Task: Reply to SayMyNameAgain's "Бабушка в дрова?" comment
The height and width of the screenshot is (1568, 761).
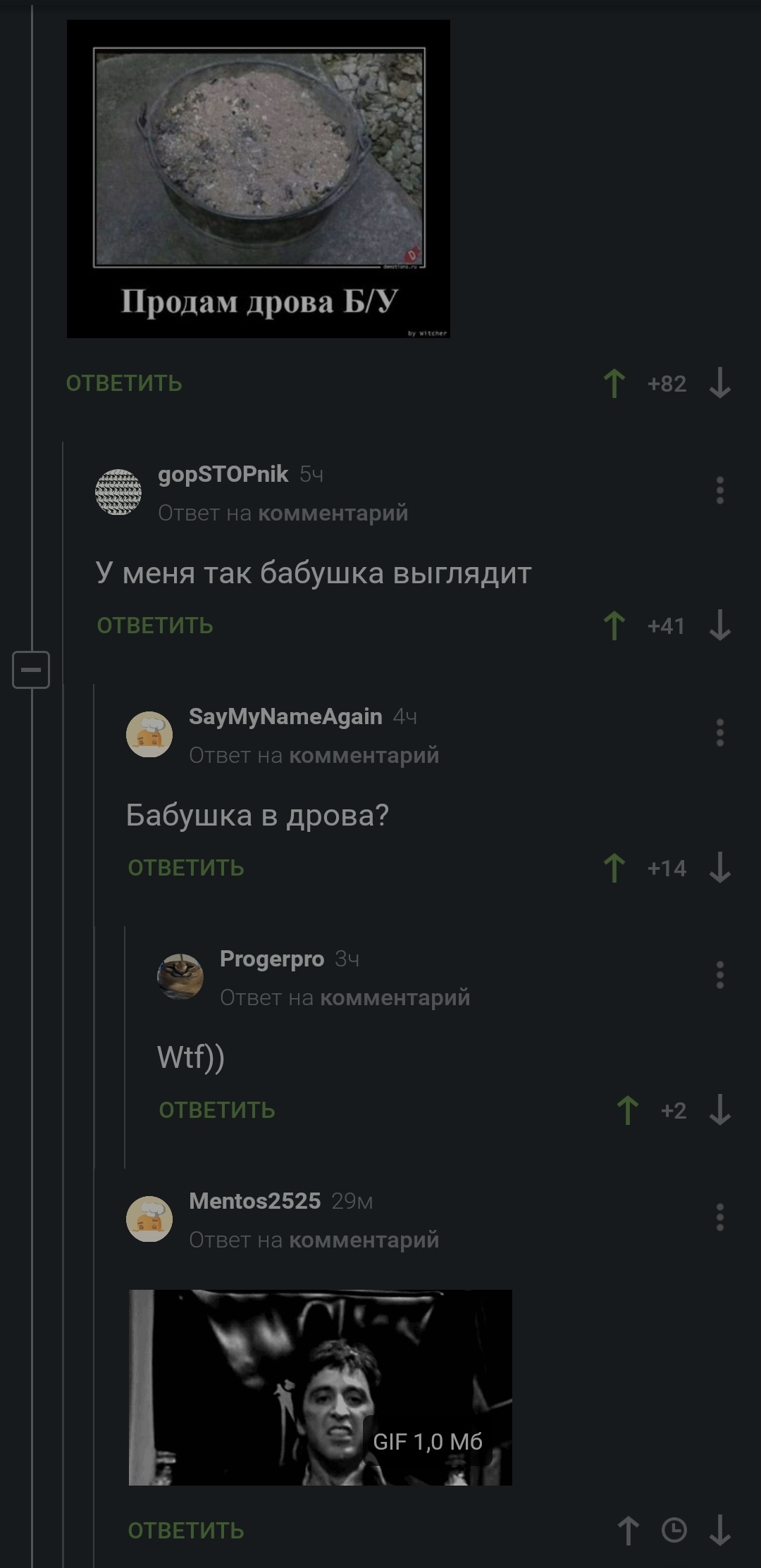Action: coord(186,868)
